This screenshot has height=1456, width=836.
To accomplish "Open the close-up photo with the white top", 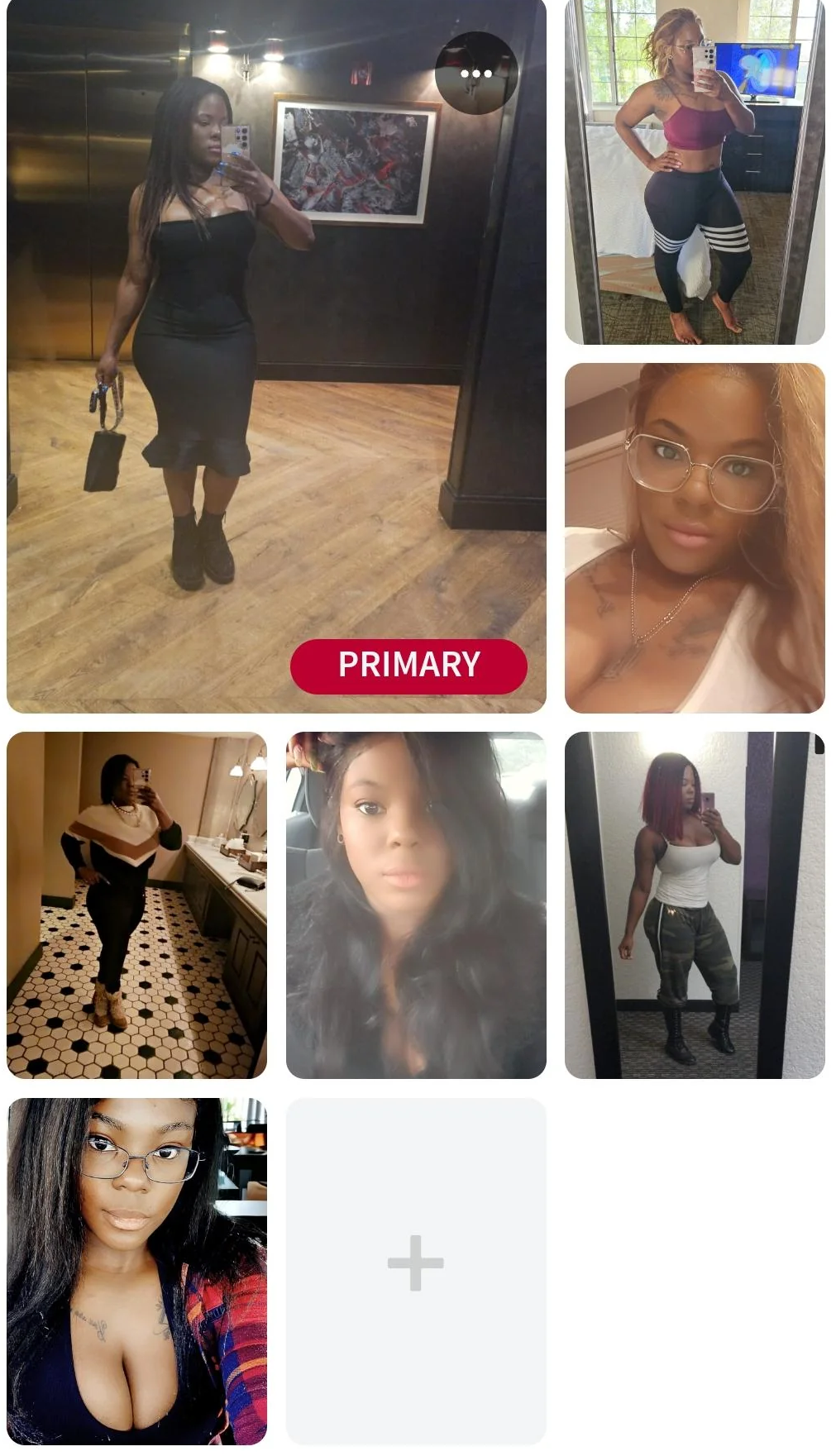I will click(x=695, y=537).
